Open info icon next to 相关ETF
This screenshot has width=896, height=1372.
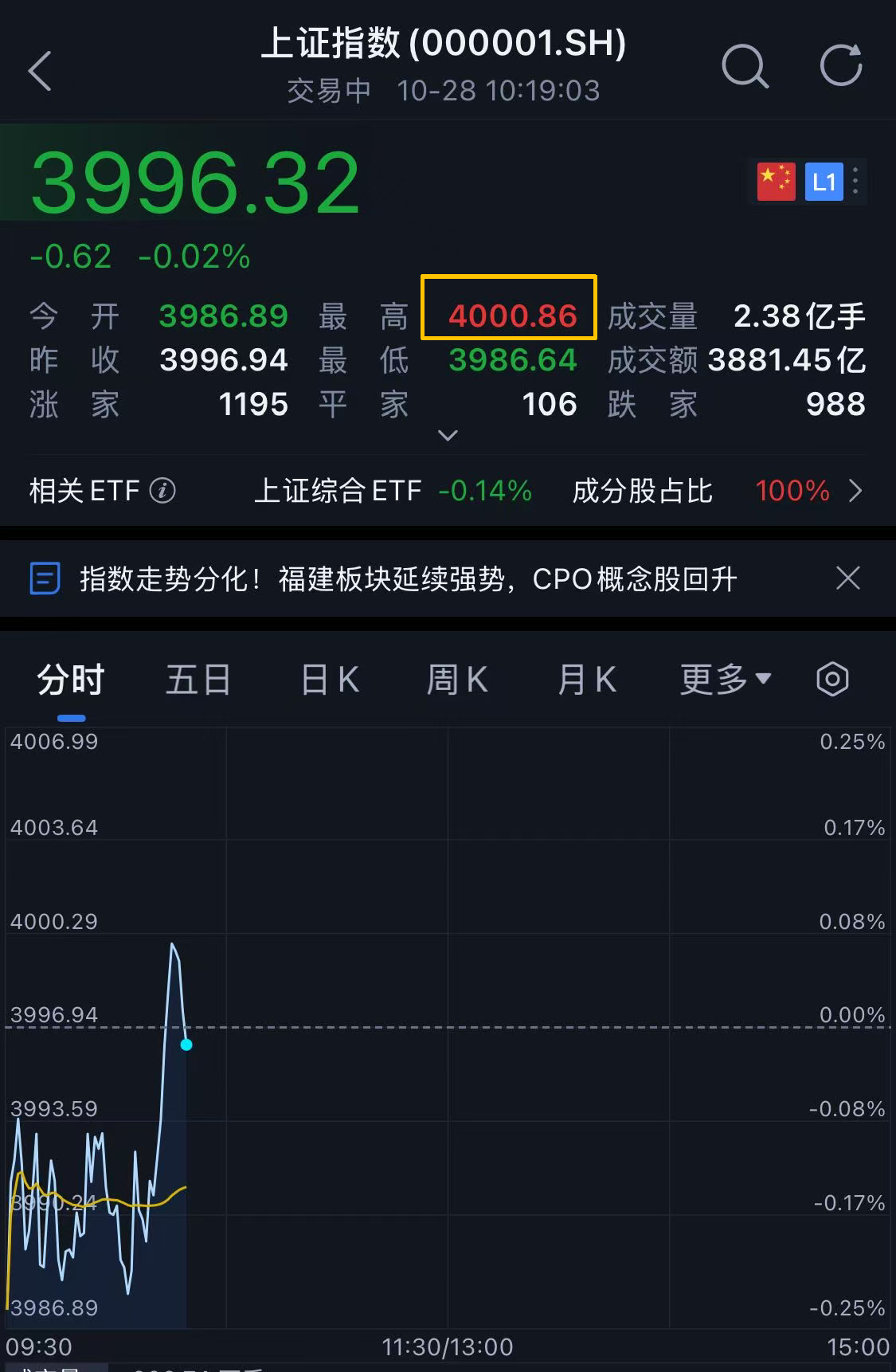[162, 491]
